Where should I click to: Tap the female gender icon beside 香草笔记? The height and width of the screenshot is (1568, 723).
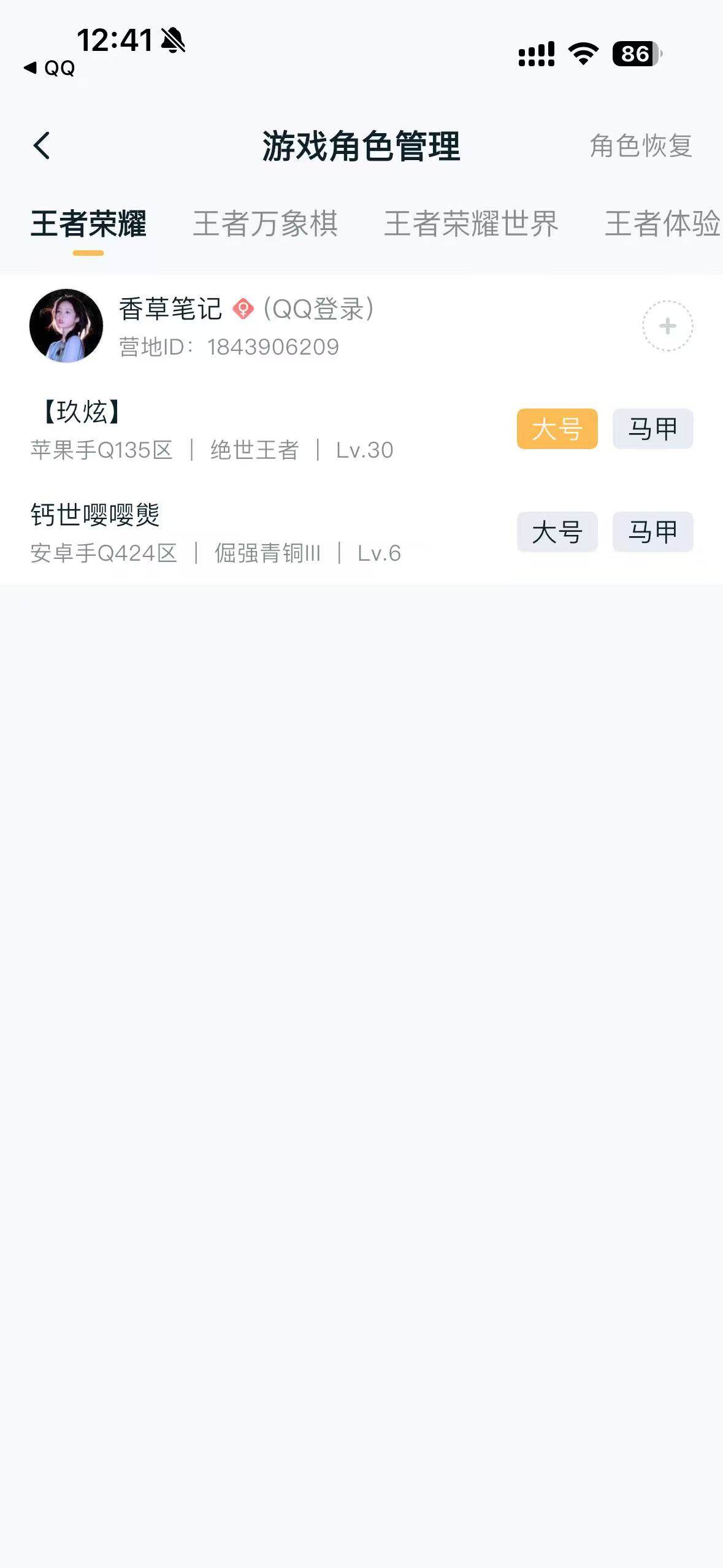243,309
